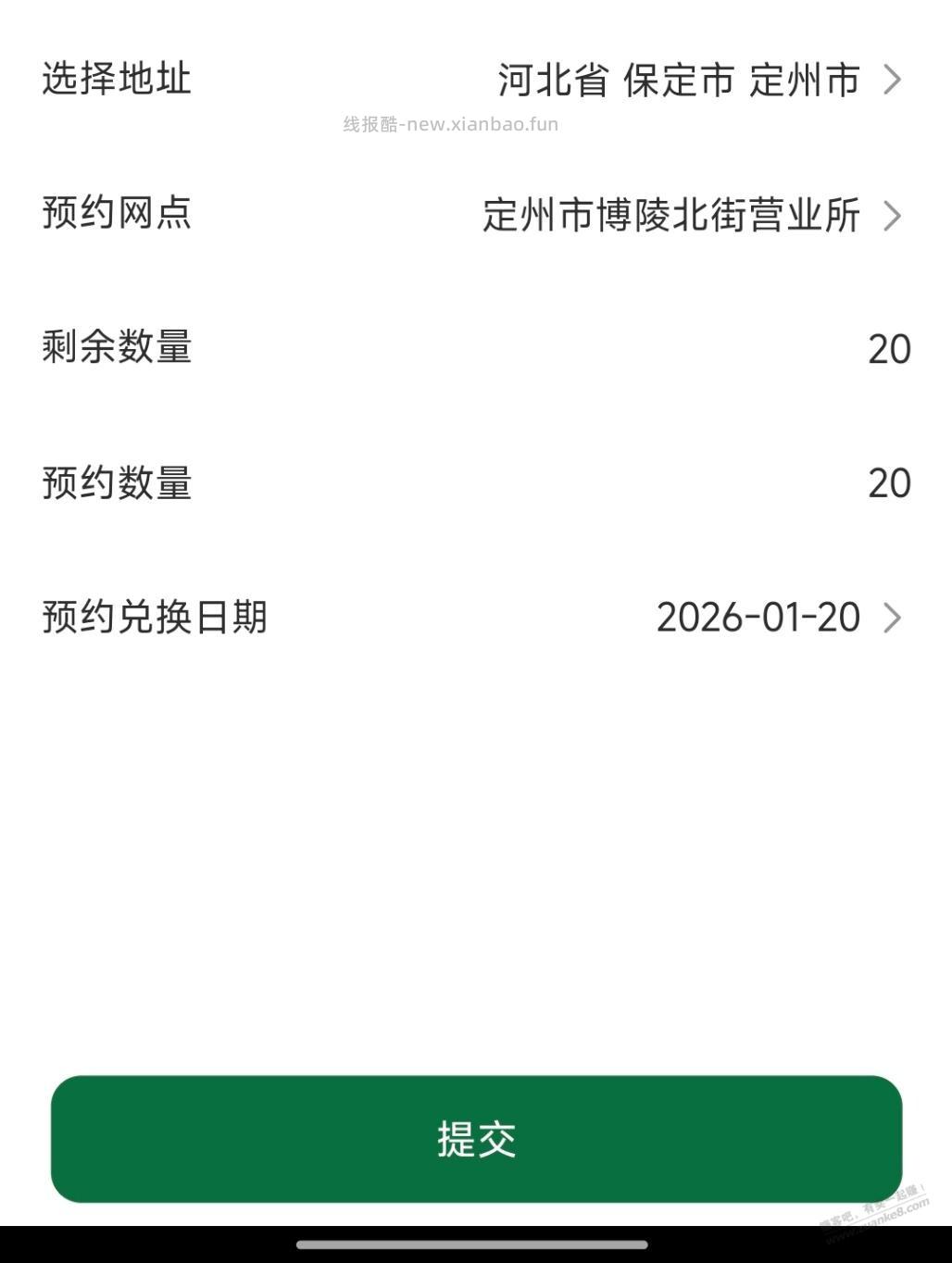The height and width of the screenshot is (1263, 952).
Task: Expand the 选择地址 address chevron
Action: coord(892,81)
